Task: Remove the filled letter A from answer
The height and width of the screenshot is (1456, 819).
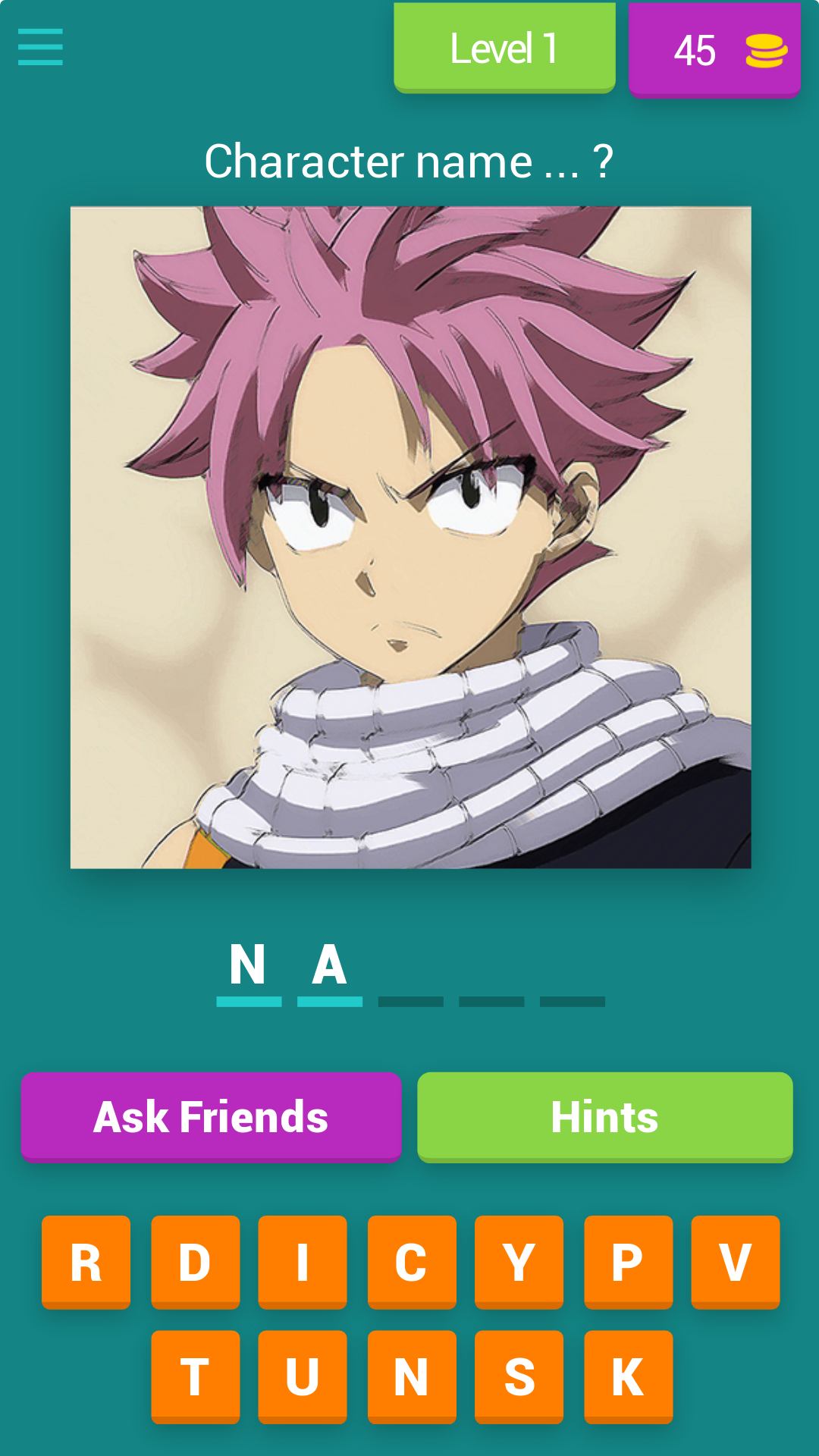Action: 330,967
